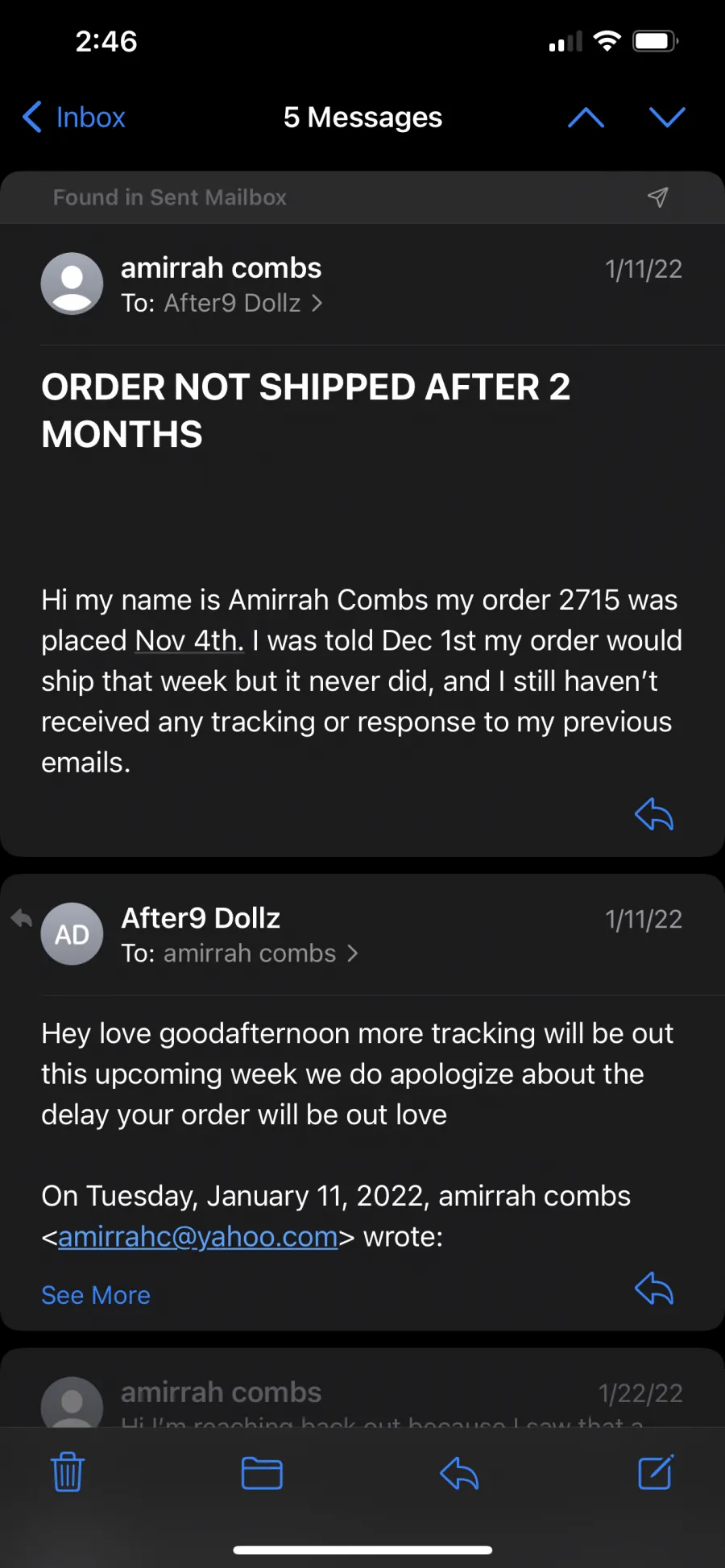This screenshot has height=1568, width=725.
Task: Delete this email with the trash icon
Action: click(68, 1472)
